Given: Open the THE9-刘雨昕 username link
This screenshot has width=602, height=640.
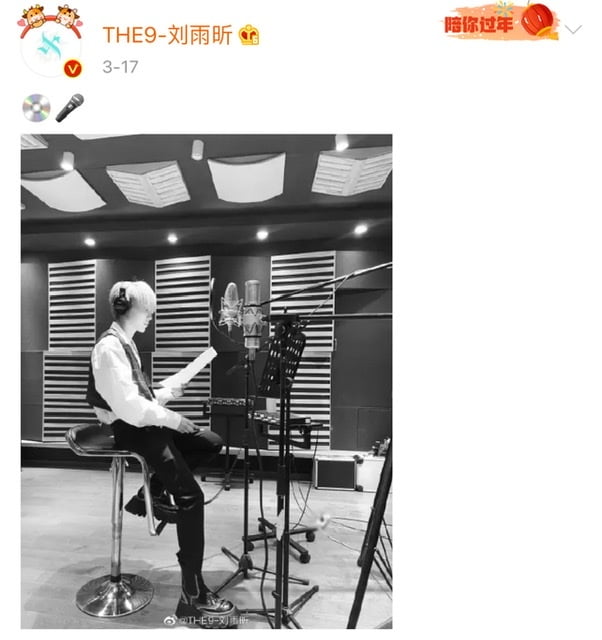Looking at the screenshot, I should [x=167, y=35].
